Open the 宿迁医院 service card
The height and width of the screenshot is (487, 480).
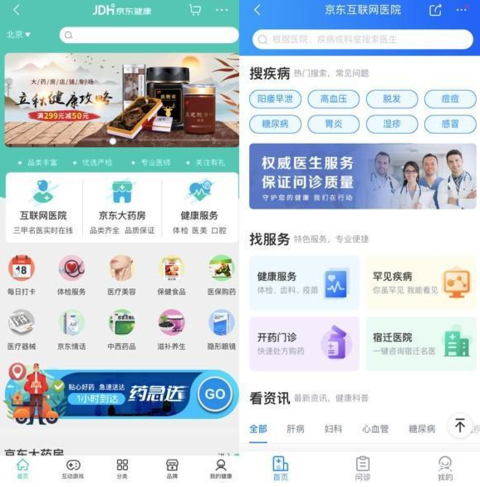(x=421, y=344)
